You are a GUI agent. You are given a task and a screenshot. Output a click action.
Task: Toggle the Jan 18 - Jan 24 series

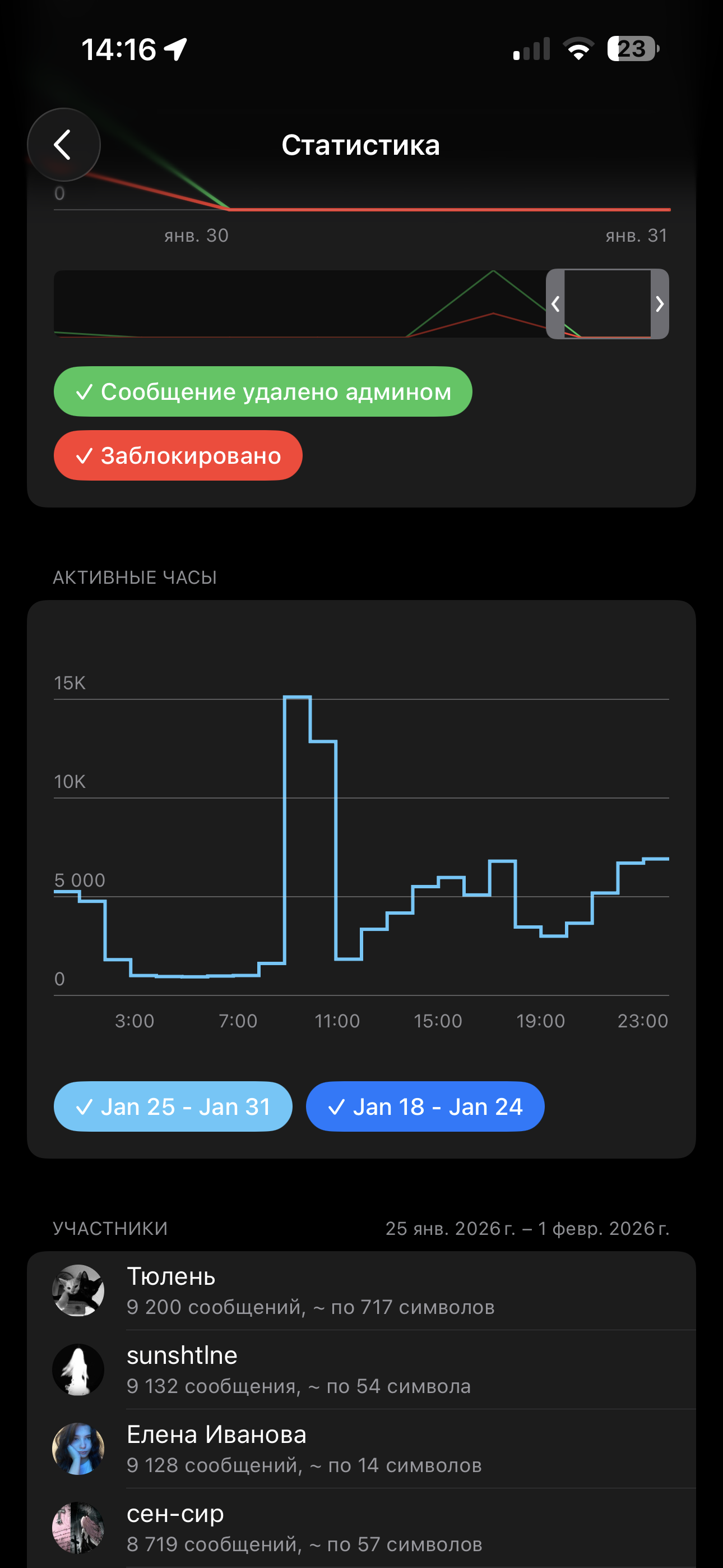click(x=425, y=1106)
